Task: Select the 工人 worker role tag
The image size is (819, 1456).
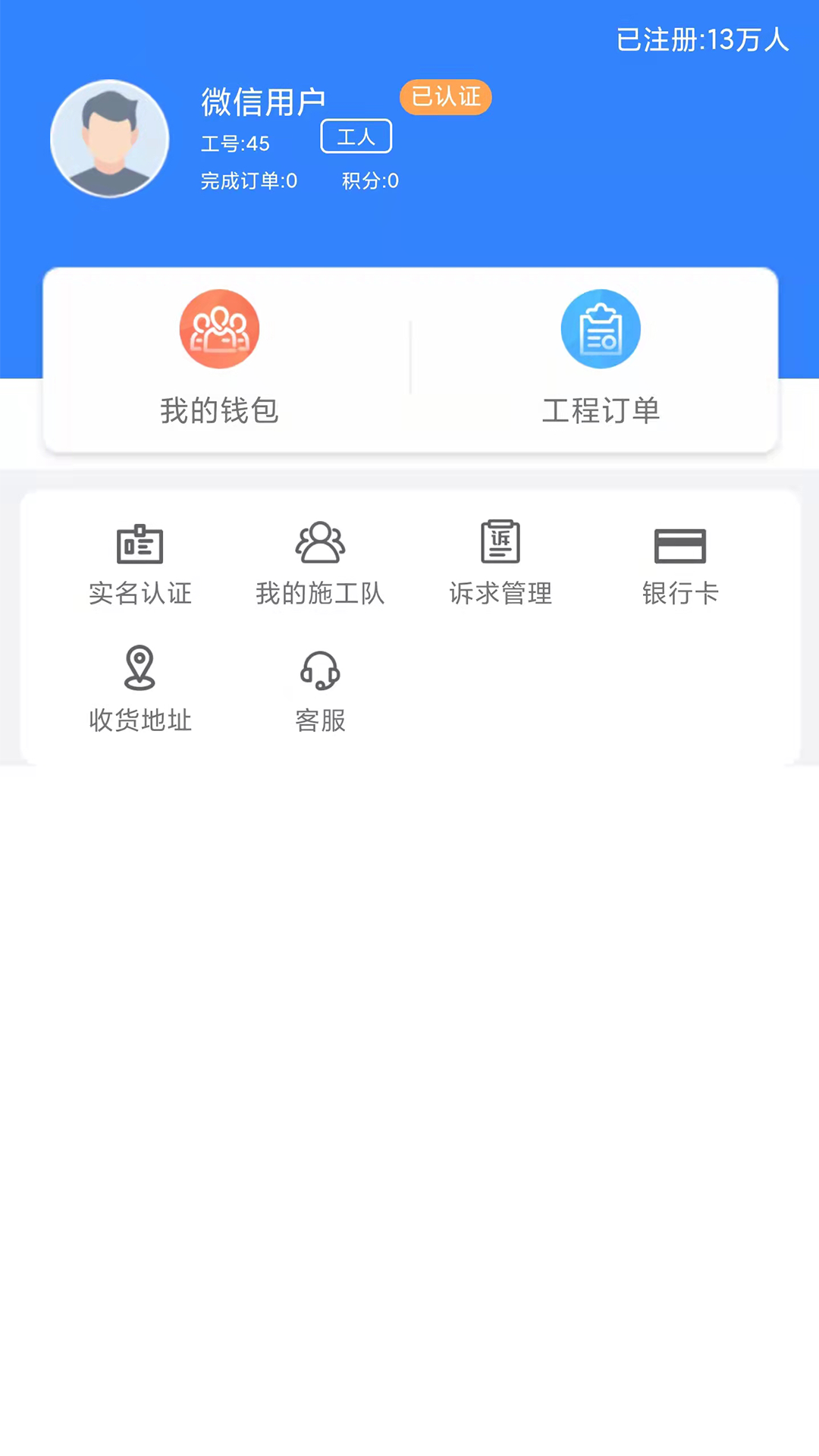Action: point(356,136)
